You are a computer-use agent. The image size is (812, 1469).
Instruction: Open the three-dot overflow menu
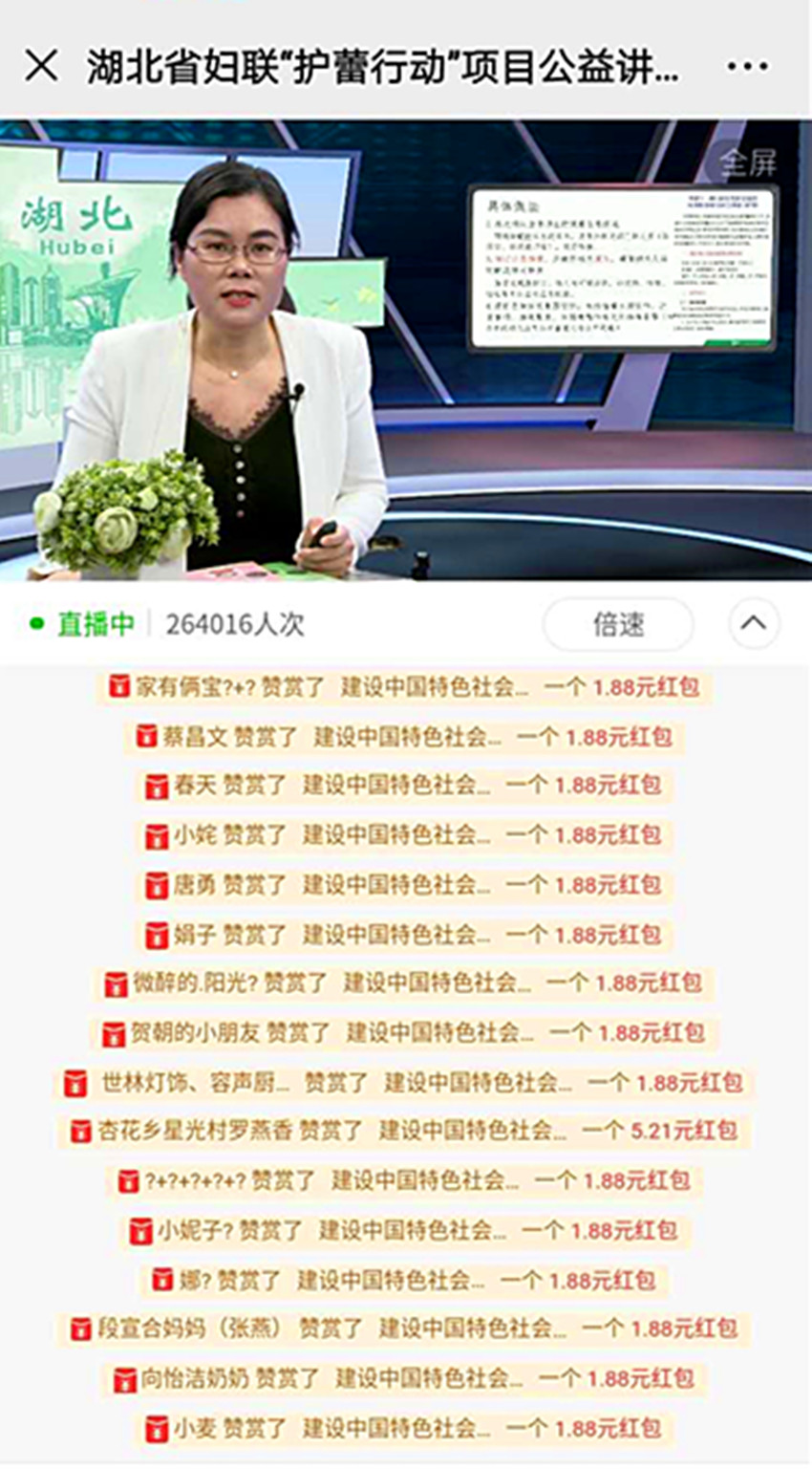[x=747, y=66]
